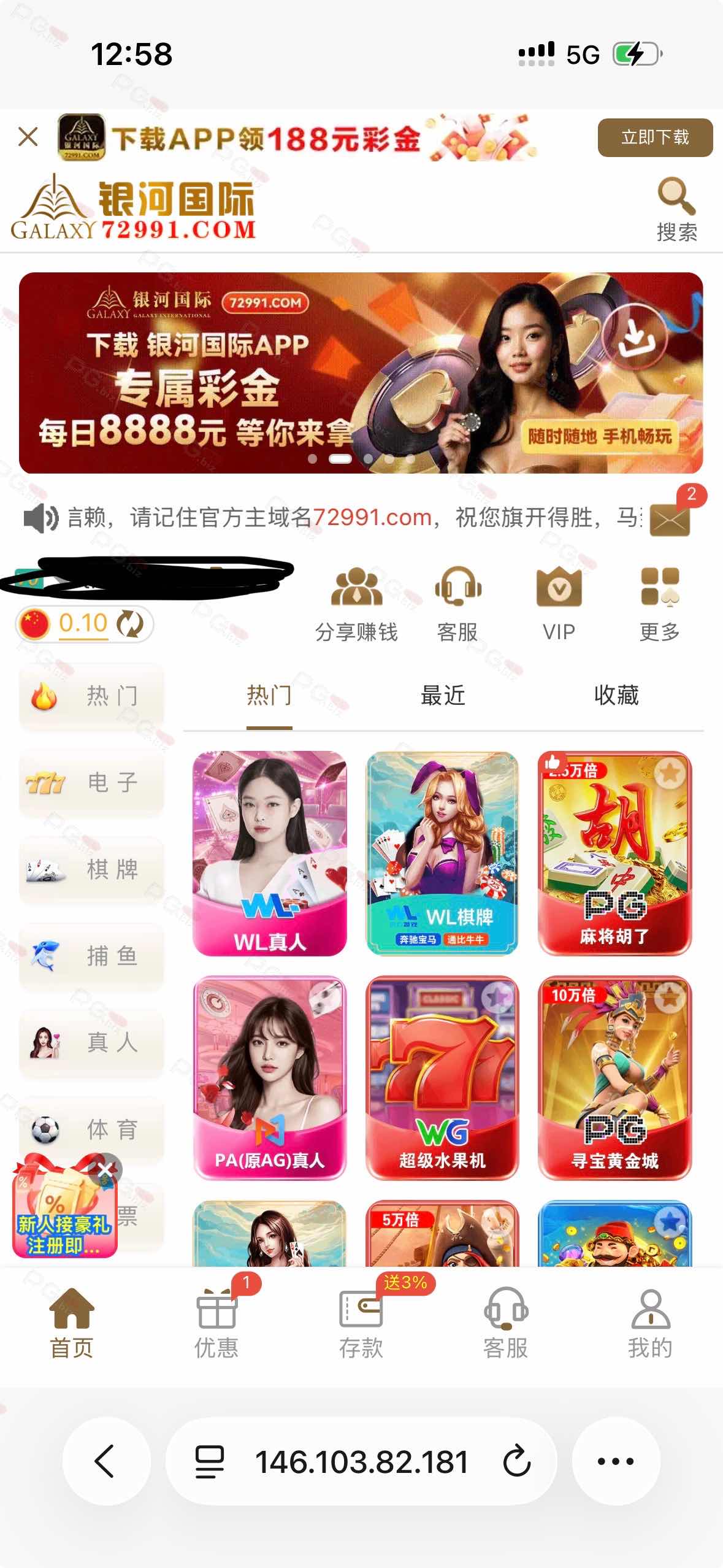Screen dimensions: 723x1568
Task: Close the 新人接豪礼 floating promo
Action: tap(105, 1169)
